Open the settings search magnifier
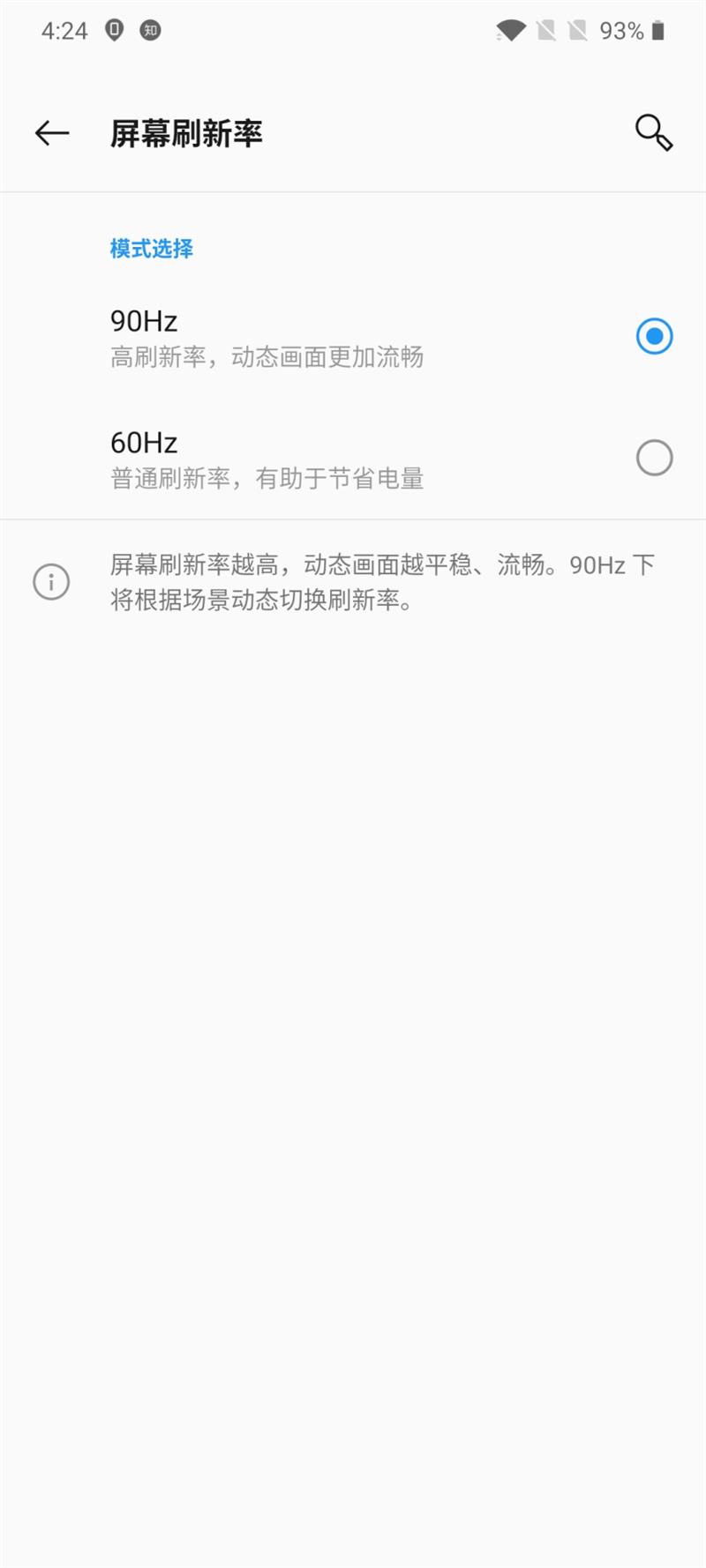This screenshot has width=706, height=1568. coord(654,133)
